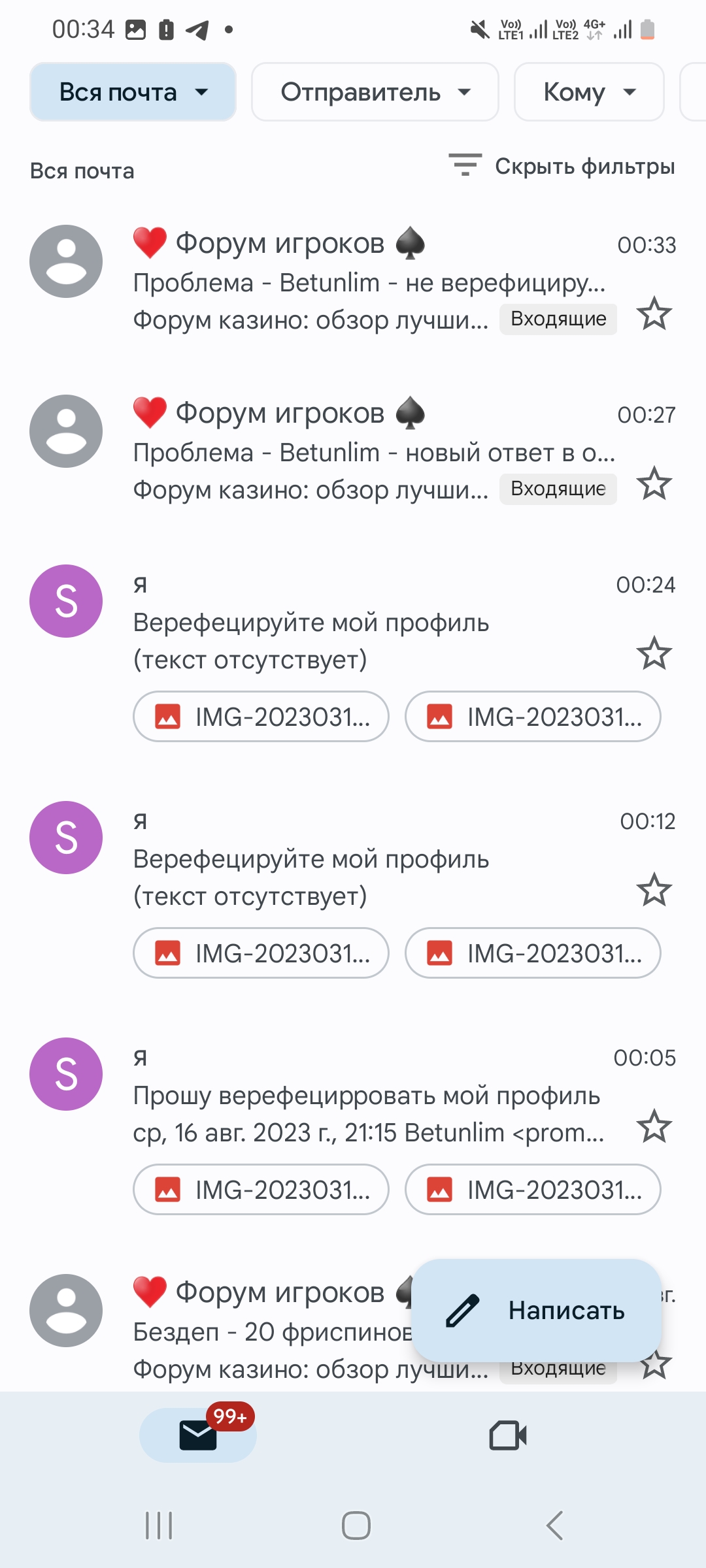This screenshot has width=706, height=1568.
Task: Star the 00:05 email
Action: (654, 1126)
